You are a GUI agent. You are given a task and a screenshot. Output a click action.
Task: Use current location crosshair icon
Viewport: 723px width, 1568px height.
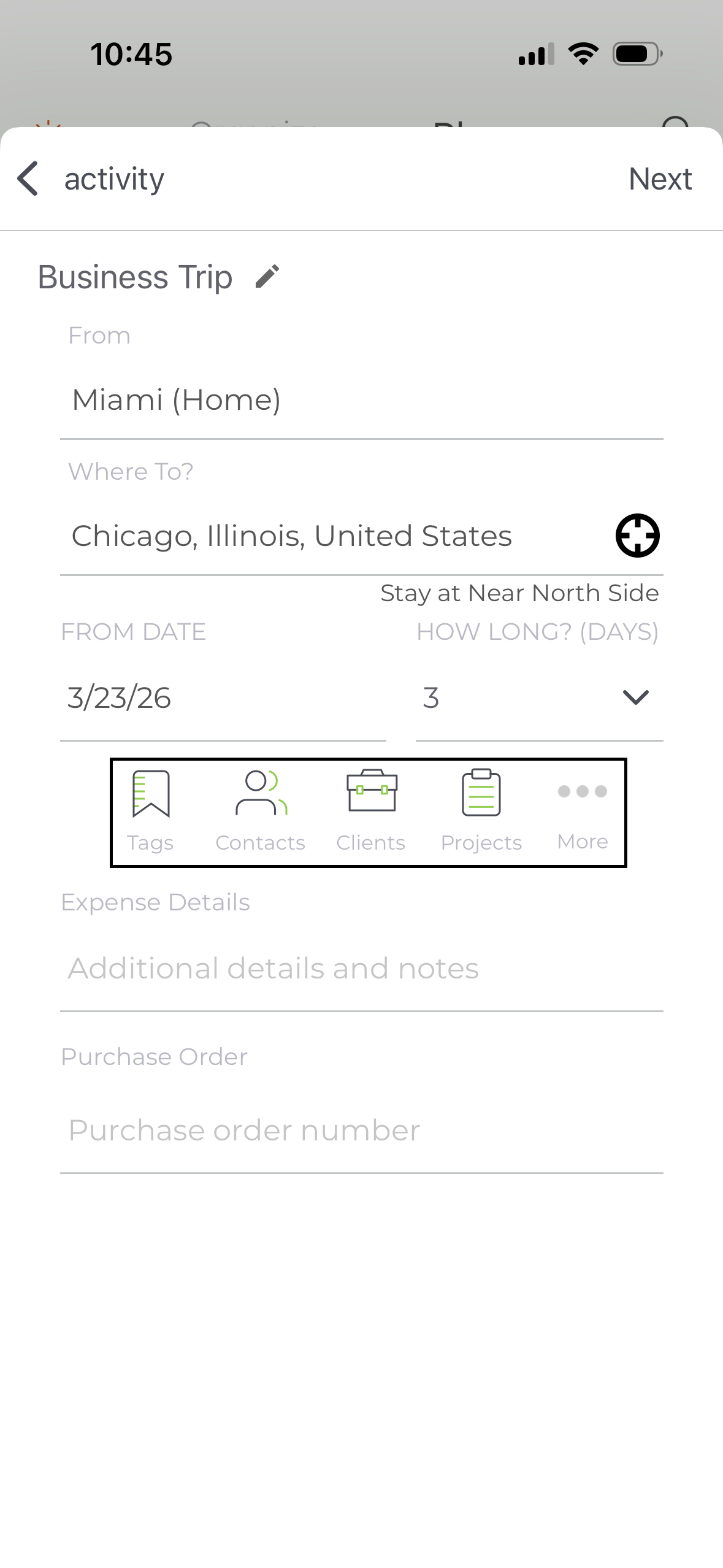click(638, 536)
